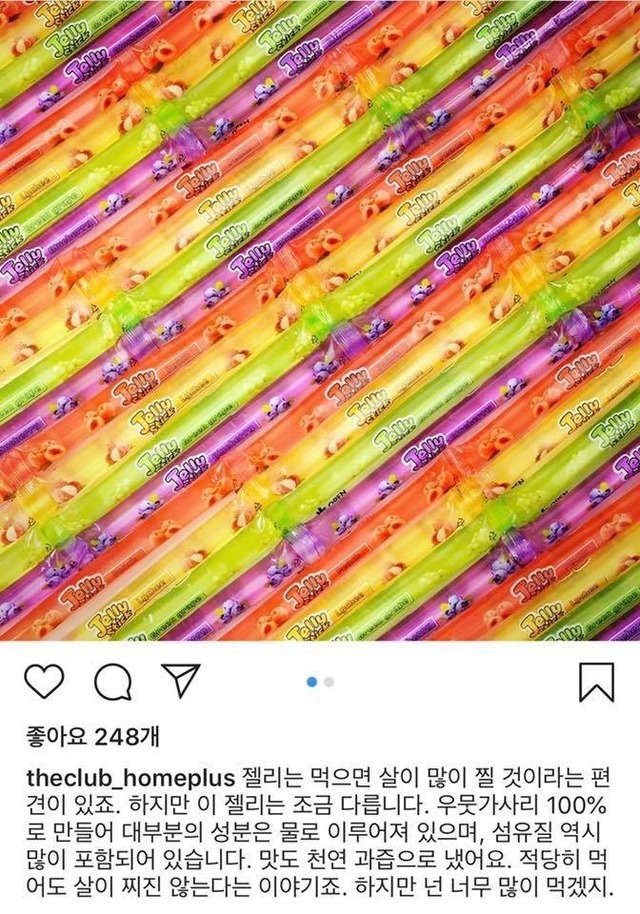Share the post via paper plane icon

(181, 681)
